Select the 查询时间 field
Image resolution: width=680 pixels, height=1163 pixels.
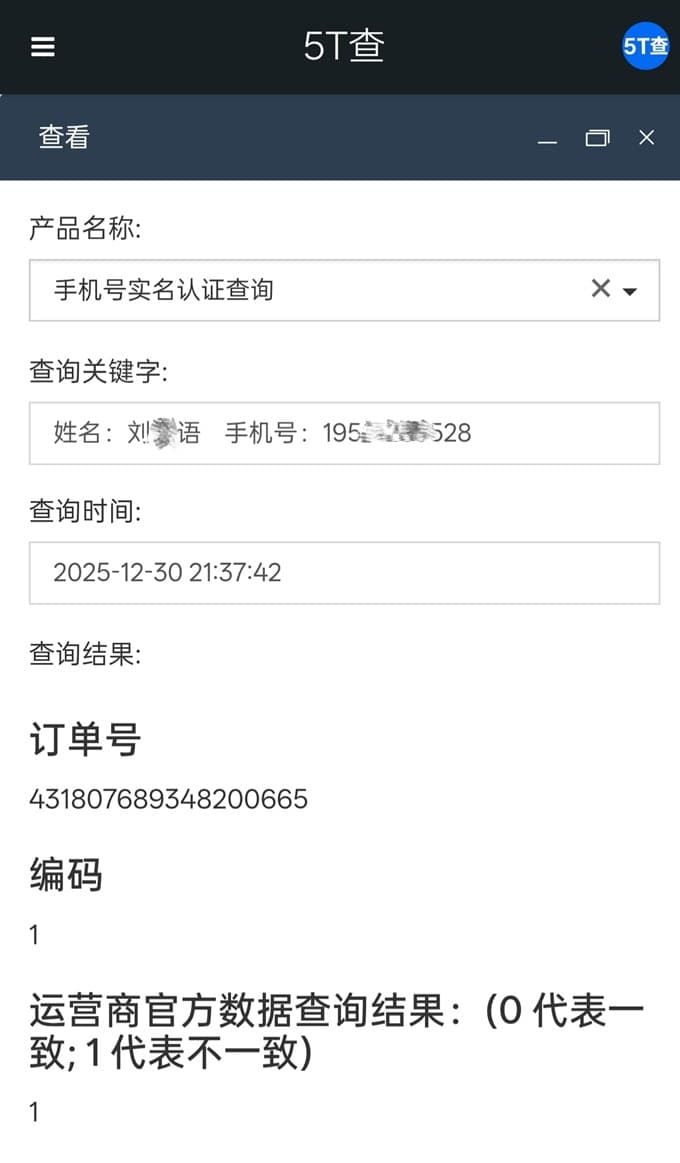(344, 573)
